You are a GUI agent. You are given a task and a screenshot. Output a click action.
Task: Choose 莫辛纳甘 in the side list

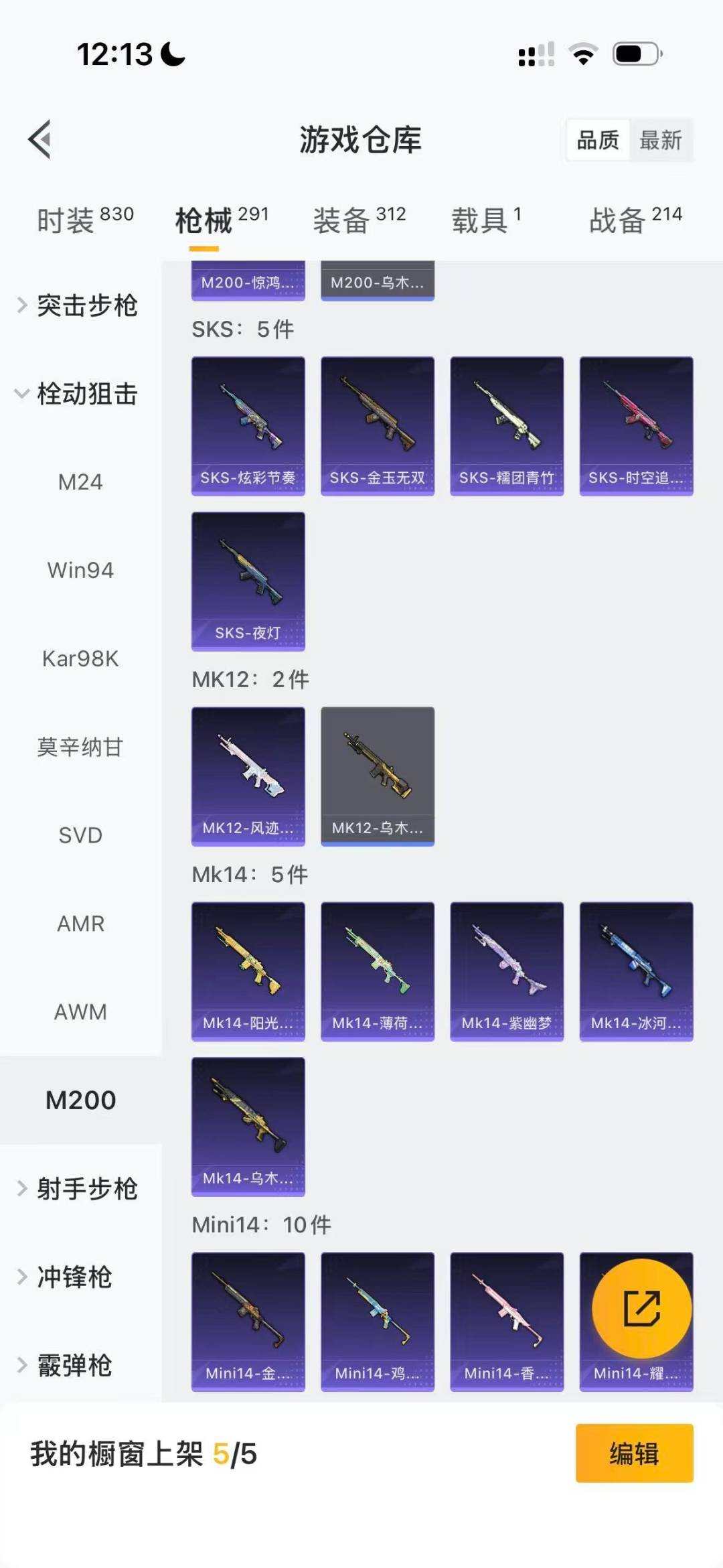coord(80,747)
